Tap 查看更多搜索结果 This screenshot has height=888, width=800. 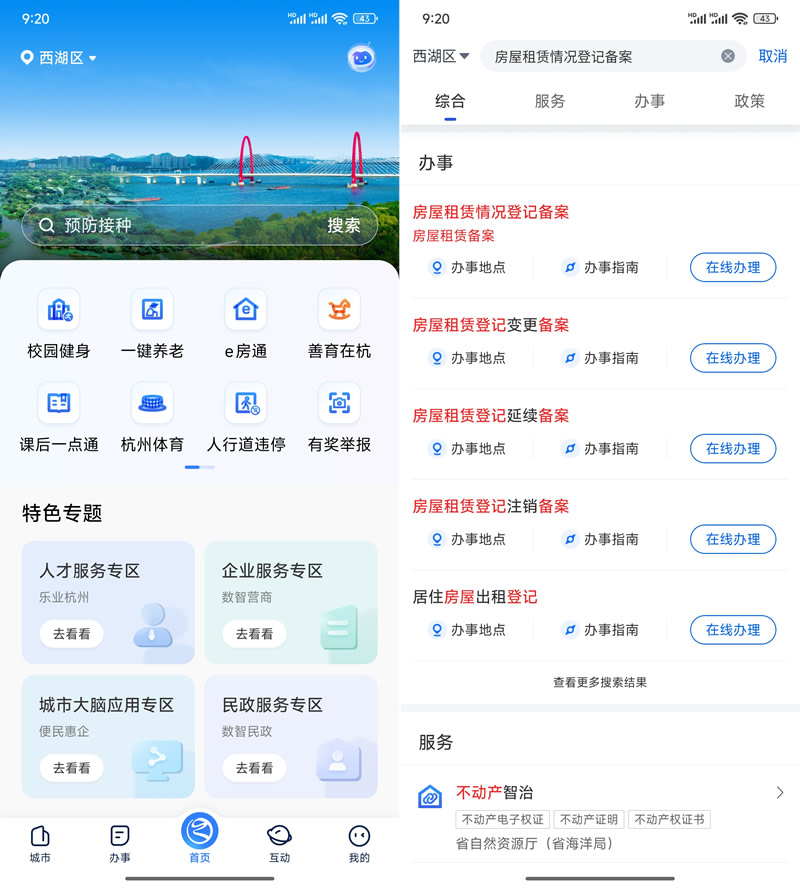pos(600,682)
